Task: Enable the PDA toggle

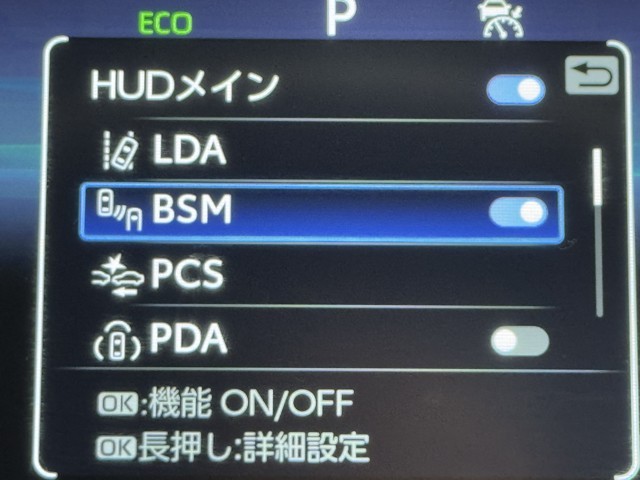Action: click(519, 341)
